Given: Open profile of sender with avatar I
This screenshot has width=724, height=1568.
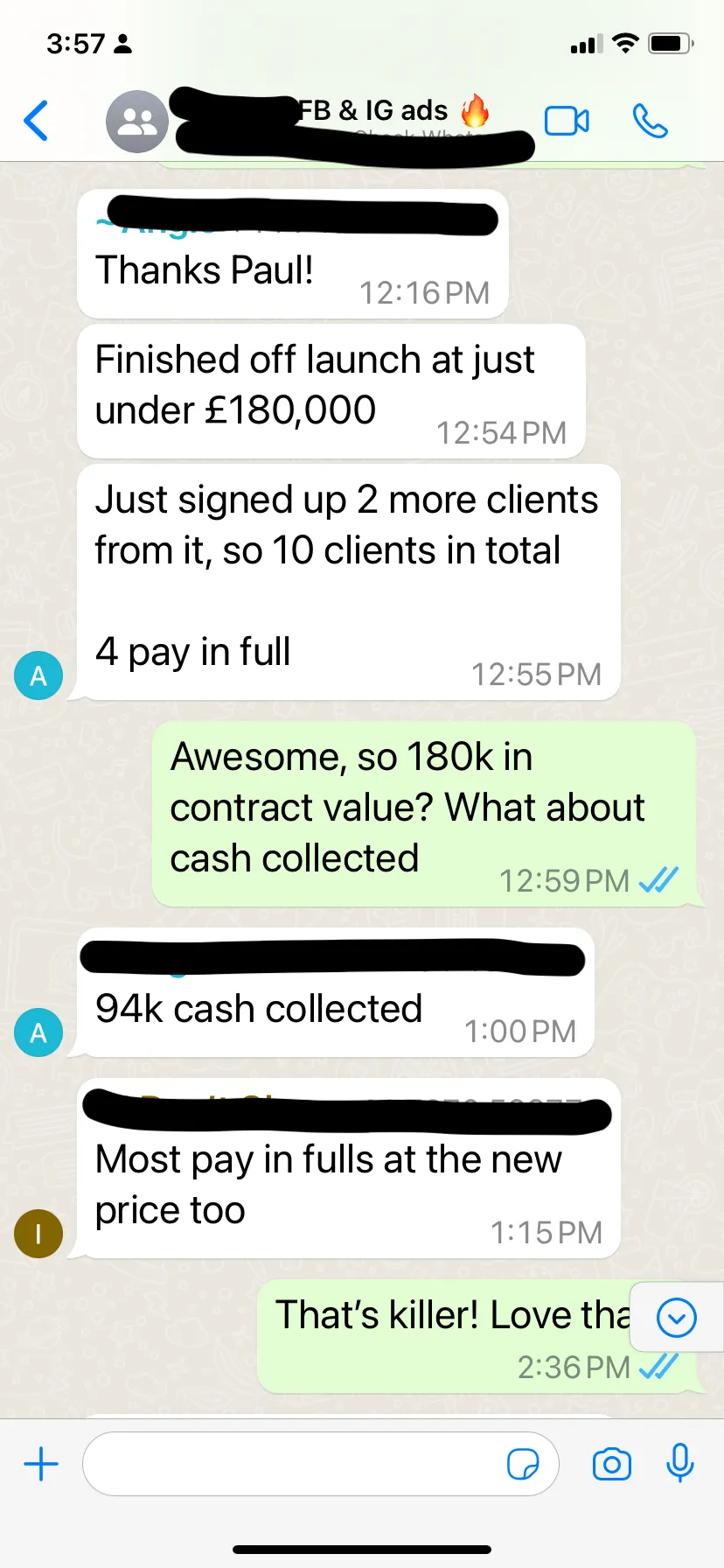Looking at the screenshot, I should coord(38,1234).
